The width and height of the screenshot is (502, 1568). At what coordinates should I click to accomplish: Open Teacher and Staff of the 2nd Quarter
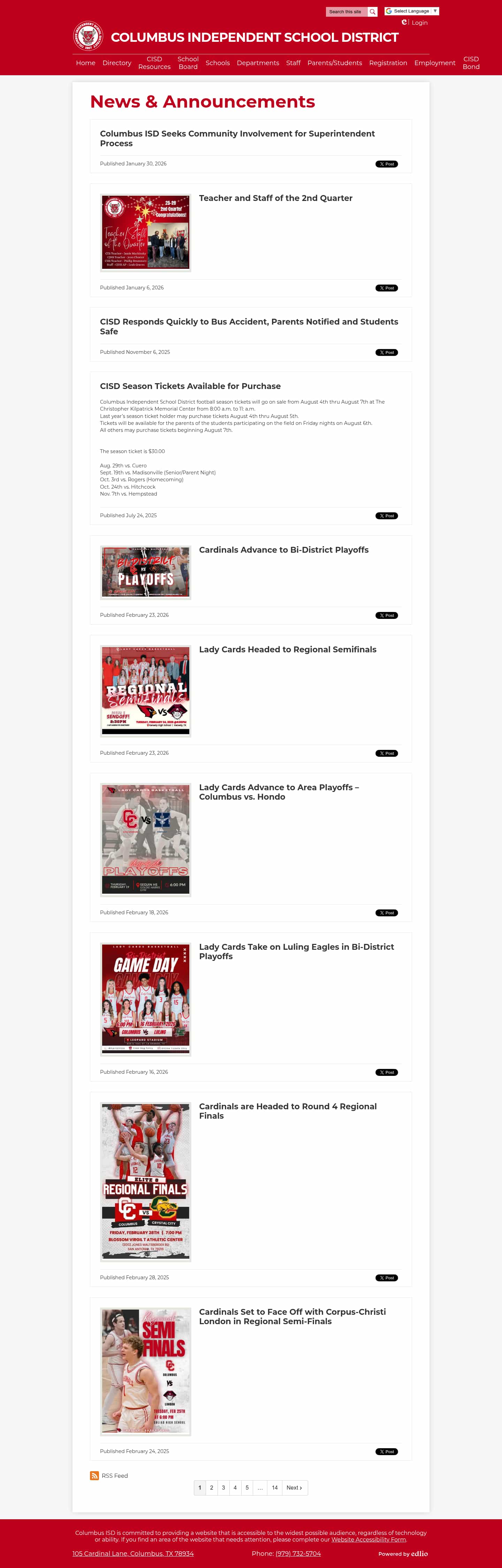coord(275,198)
